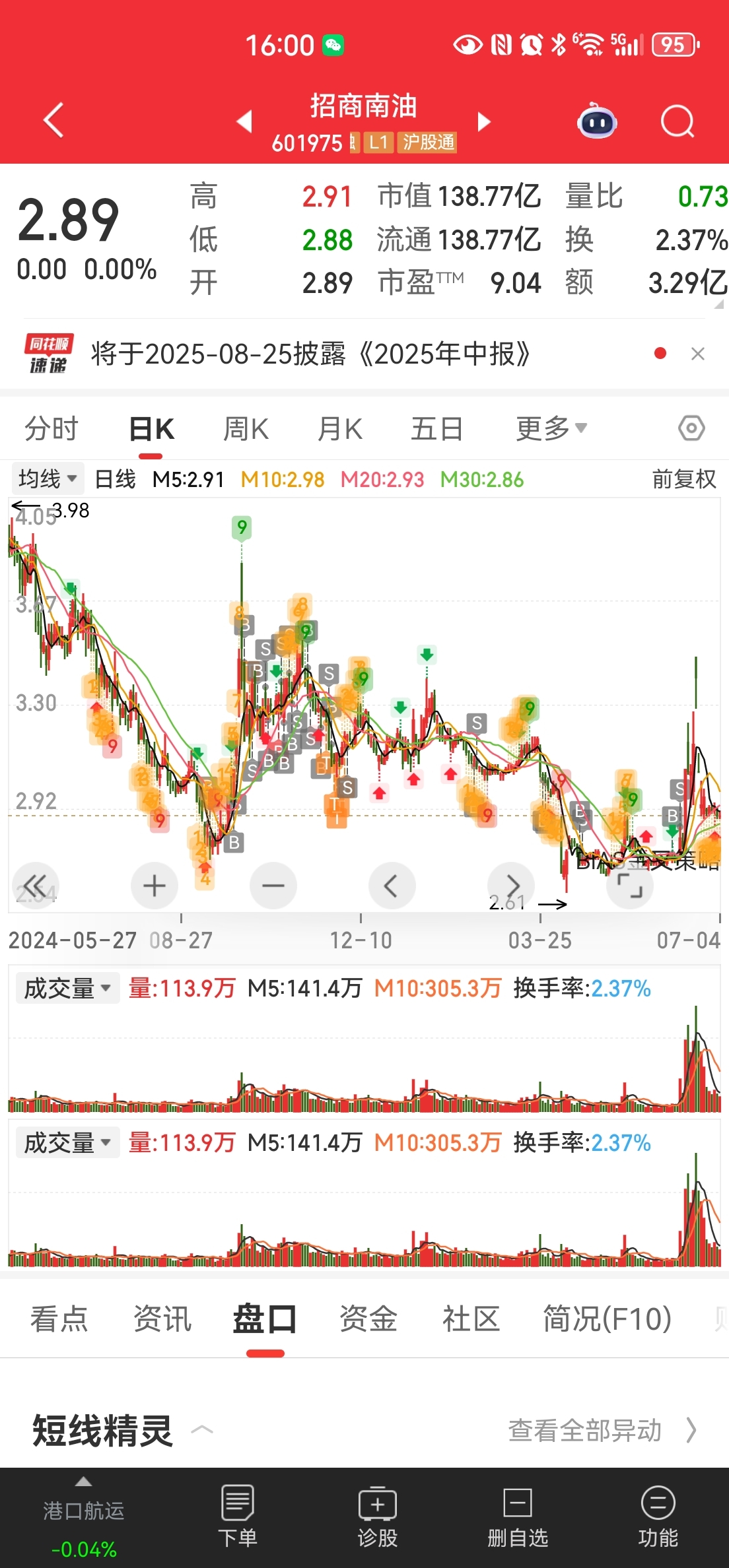Expand the chart to fullscreen
Viewport: 729px width, 1568px height.
click(x=630, y=886)
